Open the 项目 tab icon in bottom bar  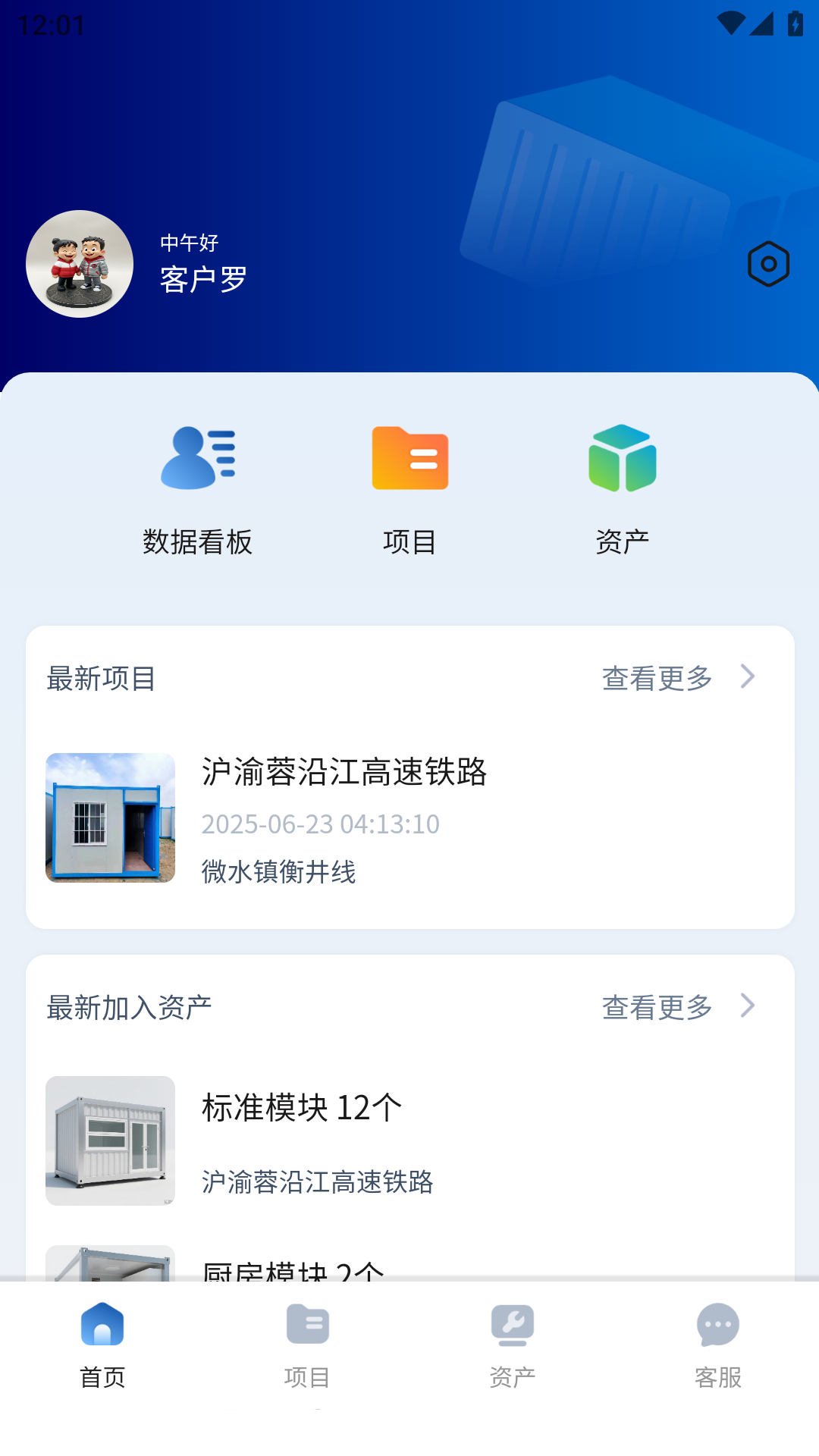tap(307, 1323)
